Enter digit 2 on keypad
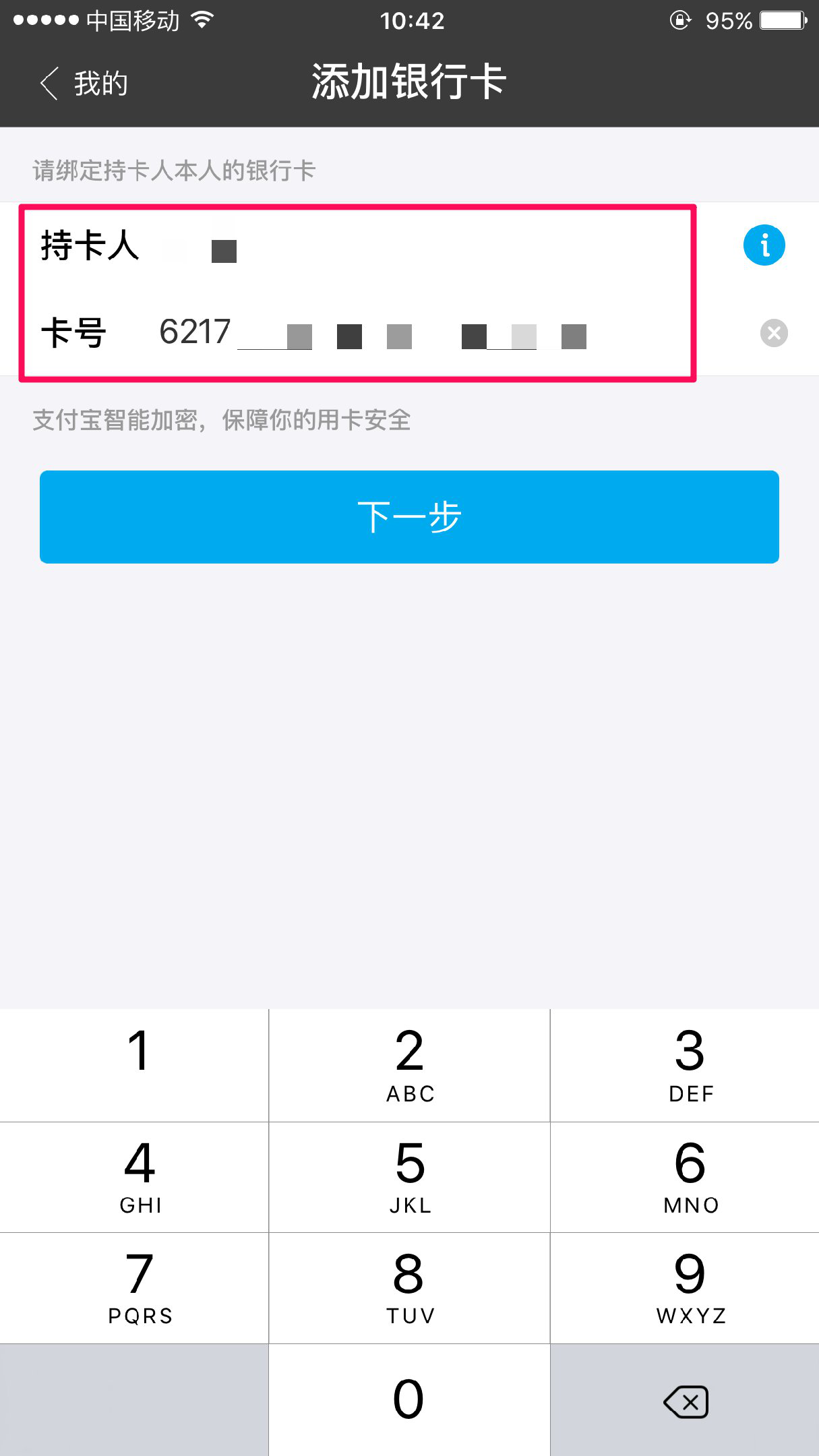This screenshot has width=819, height=1456. click(x=409, y=1065)
